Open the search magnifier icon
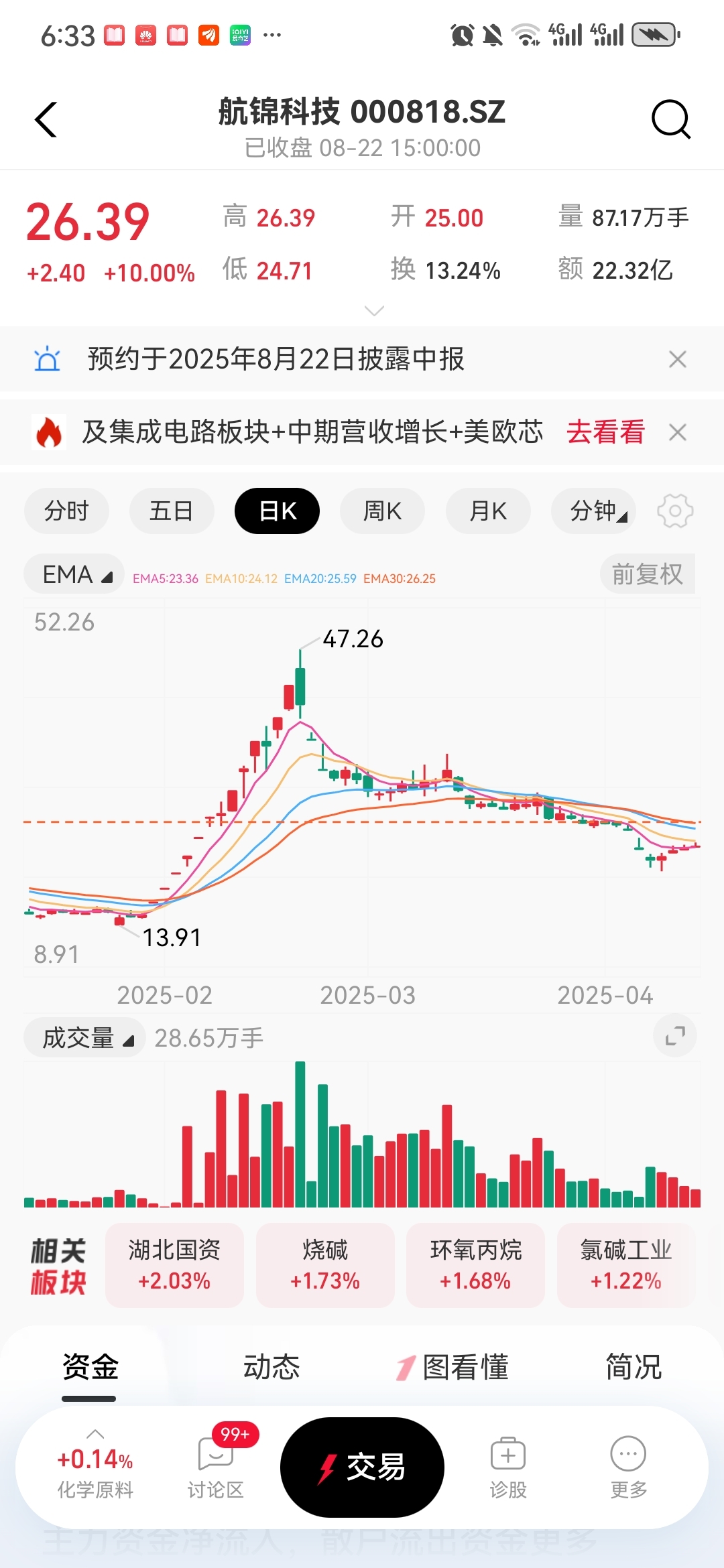Screen dimensions: 724x1568 (671, 120)
